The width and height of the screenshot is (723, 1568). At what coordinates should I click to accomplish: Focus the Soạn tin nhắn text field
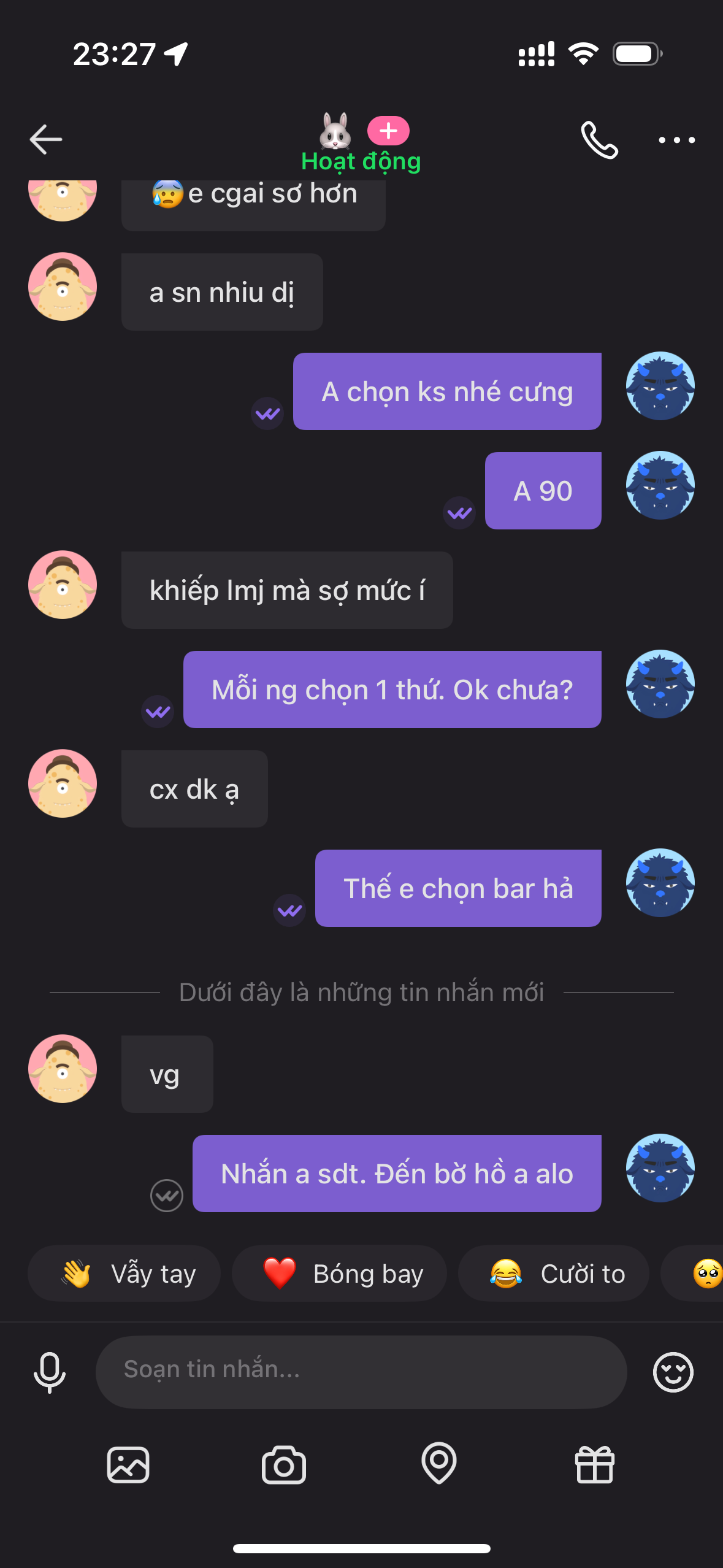pos(361,1372)
